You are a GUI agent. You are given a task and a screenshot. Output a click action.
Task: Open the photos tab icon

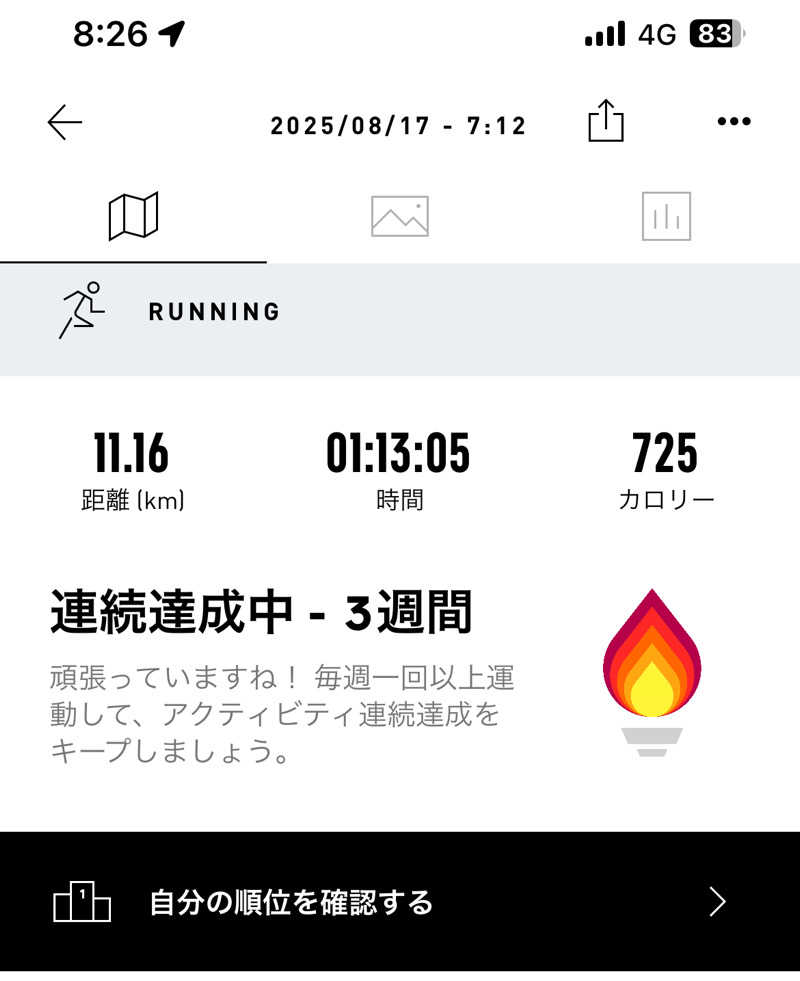[x=400, y=217]
